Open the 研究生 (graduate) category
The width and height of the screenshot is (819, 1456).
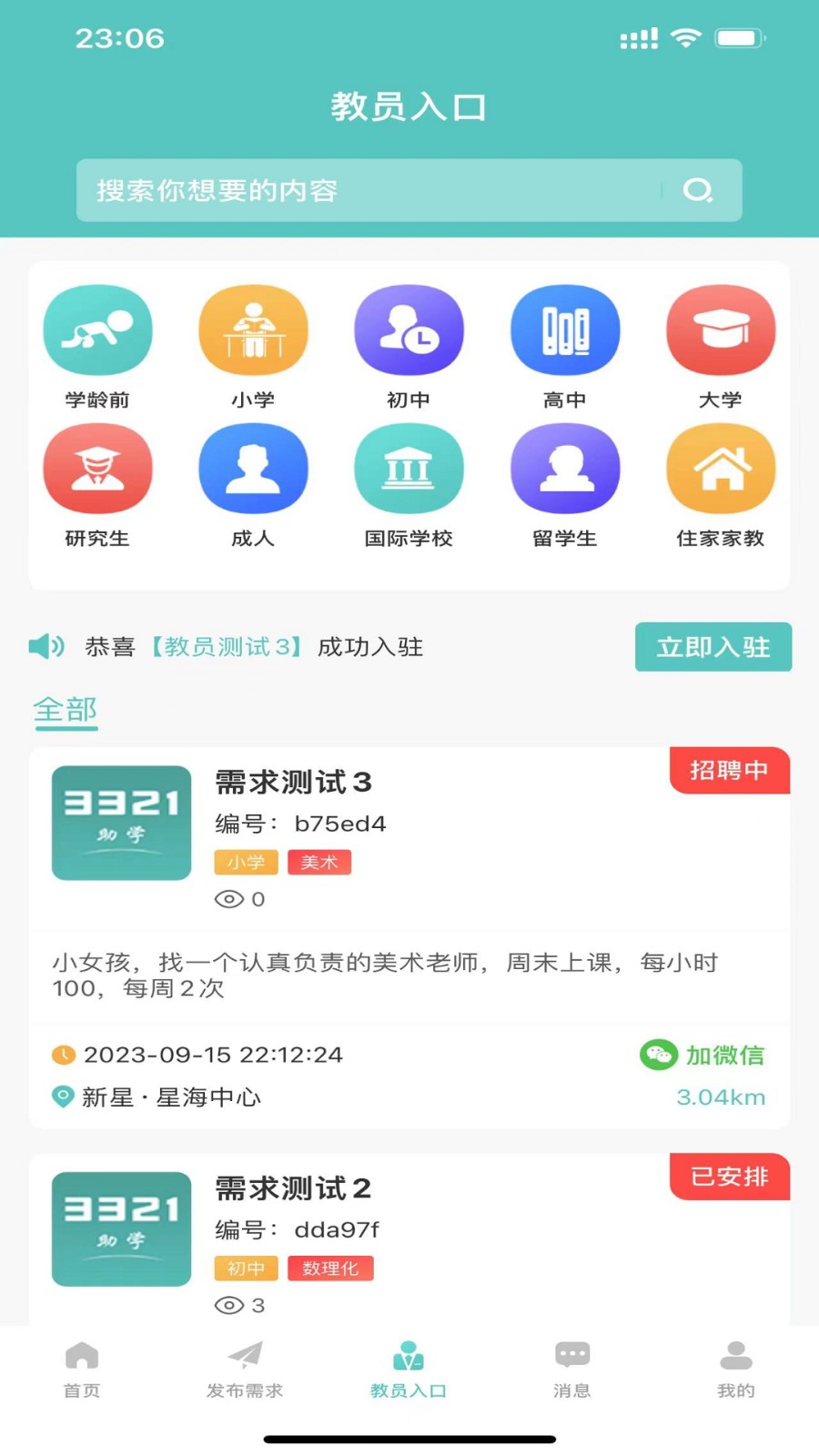(97, 469)
